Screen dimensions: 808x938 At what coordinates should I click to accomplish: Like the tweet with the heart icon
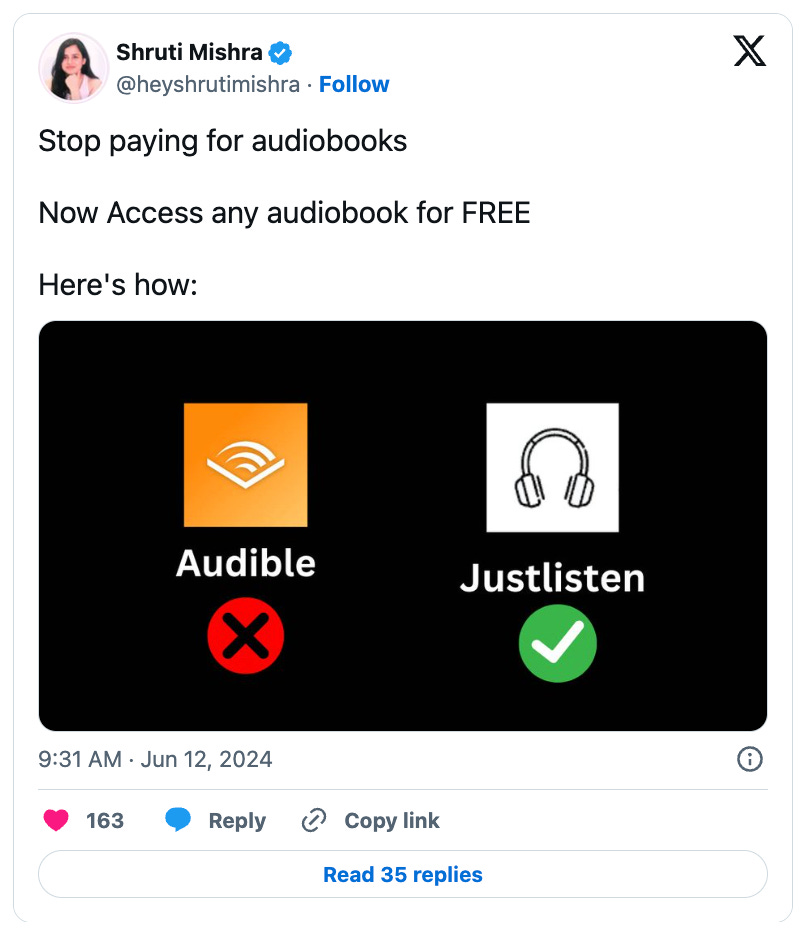[57, 821]
